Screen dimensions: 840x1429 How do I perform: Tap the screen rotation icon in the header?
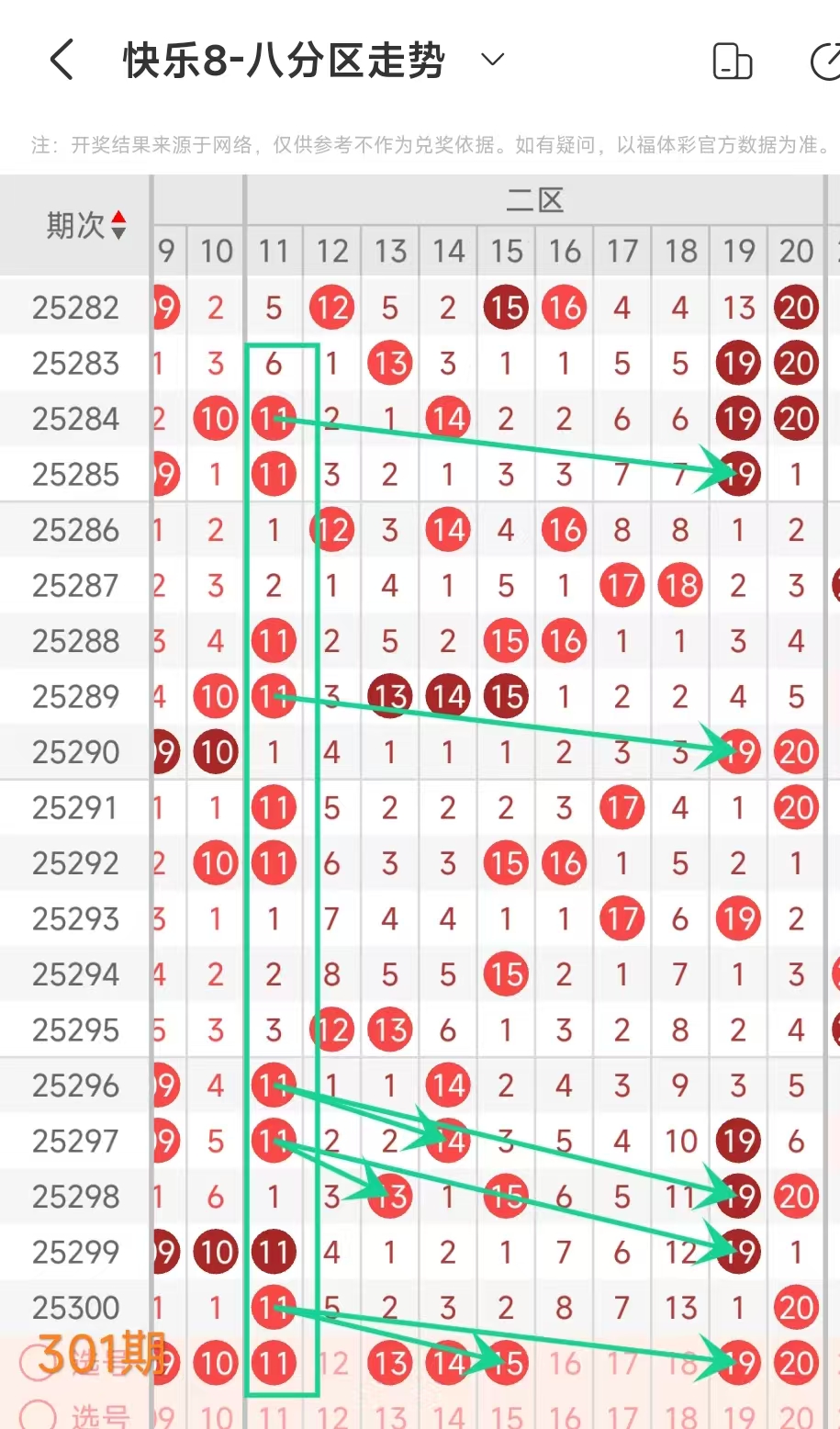(x=732, y=62)
